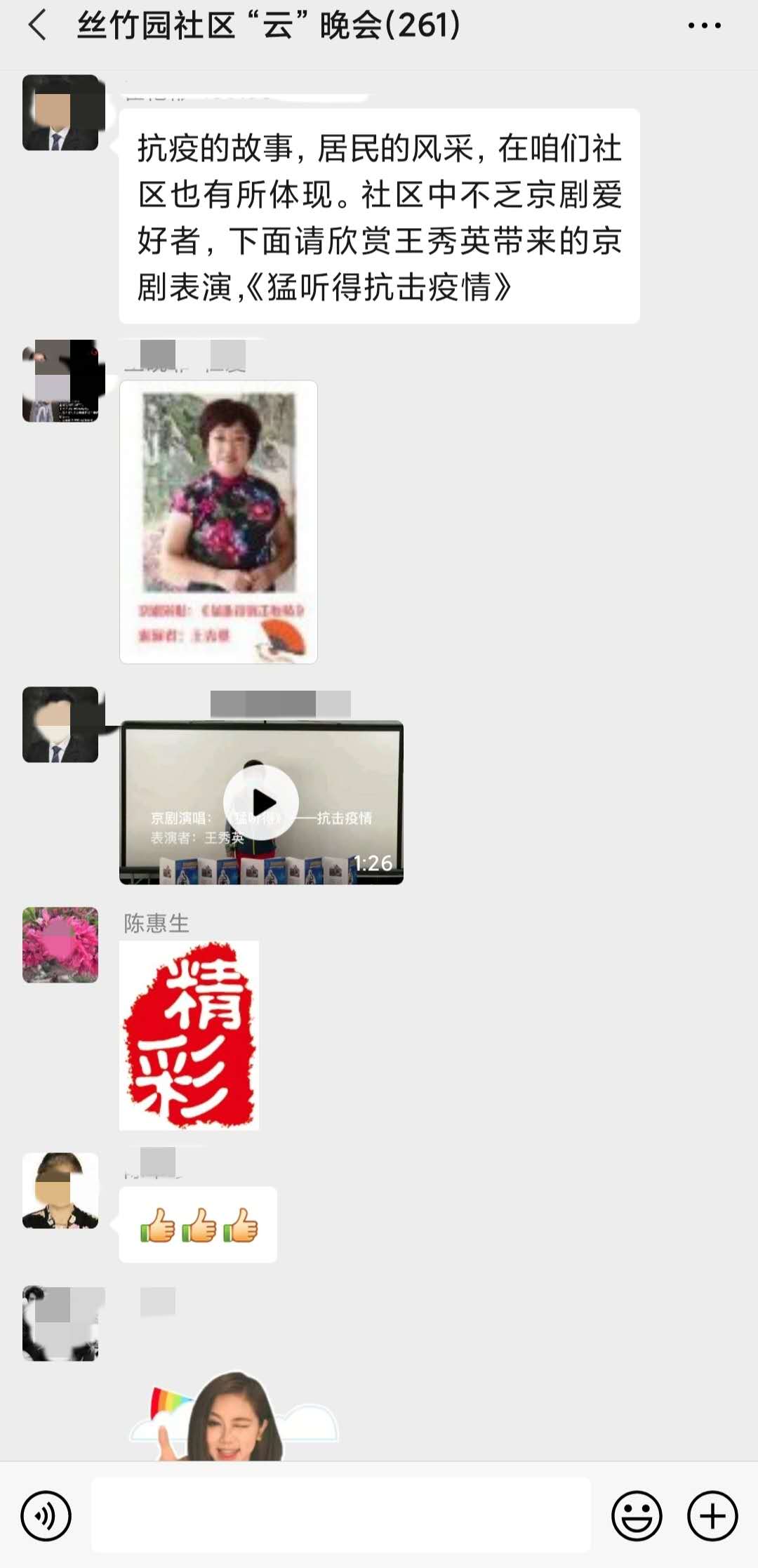The image size is (758, 1568).
Task: Open the emoji picker
Action: tap(637, 1516)
